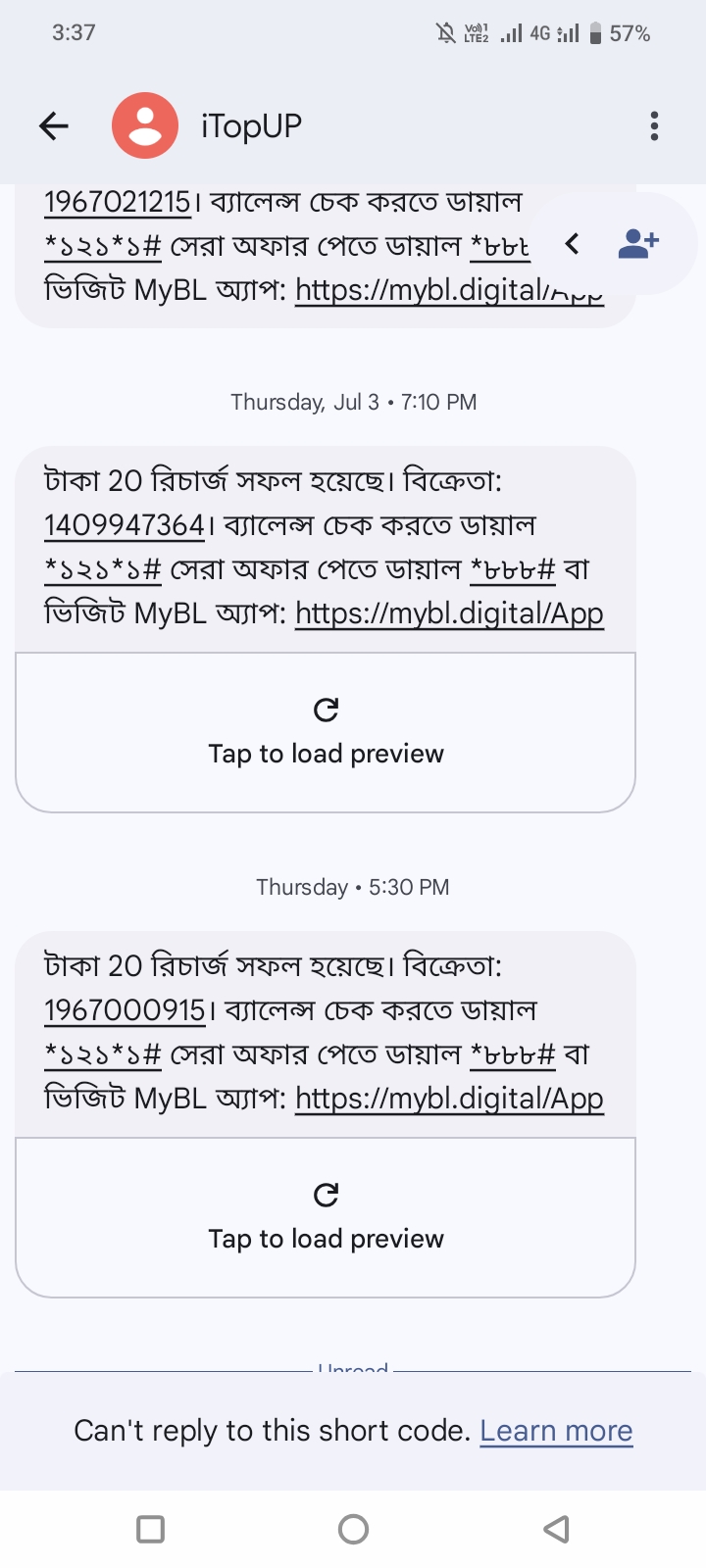Collapse the add-contact chip with the chevron
706x1568 pixels.
click(x=573, y=243)
